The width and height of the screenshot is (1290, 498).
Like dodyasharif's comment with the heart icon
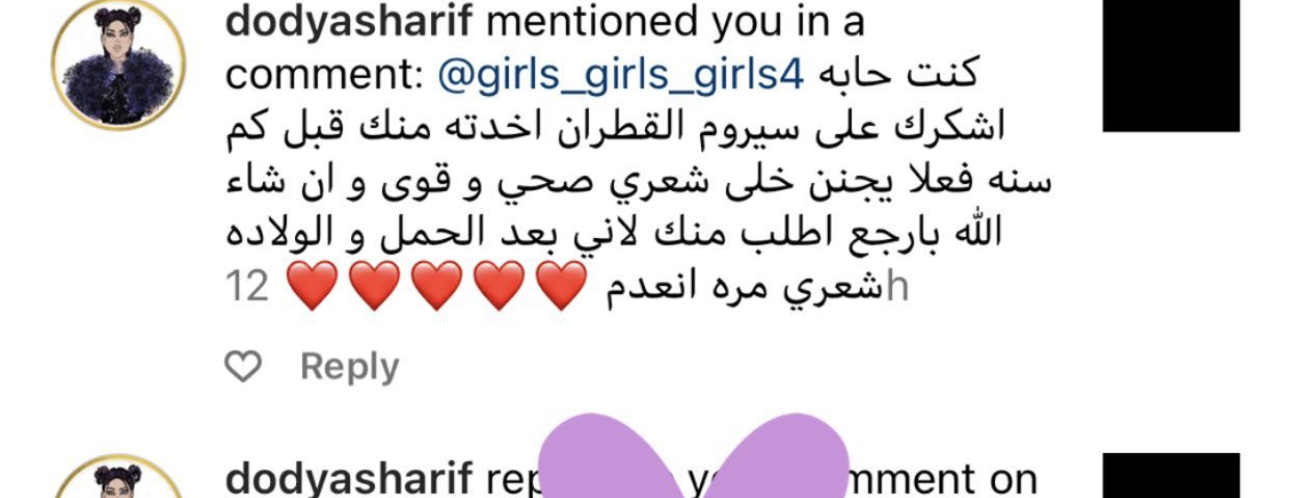pyautogui.click(x=242, y=367)
